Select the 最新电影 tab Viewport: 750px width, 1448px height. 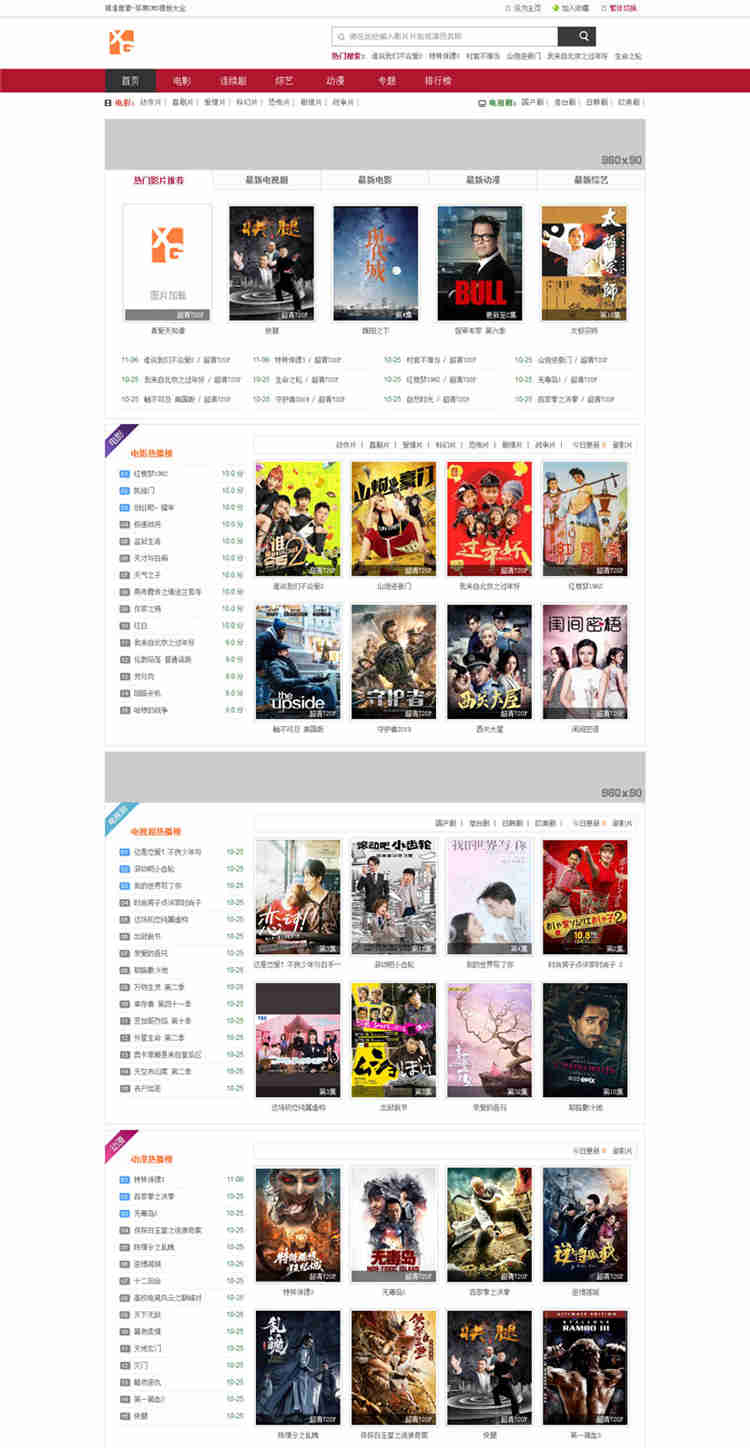click(x=375, y=181)
